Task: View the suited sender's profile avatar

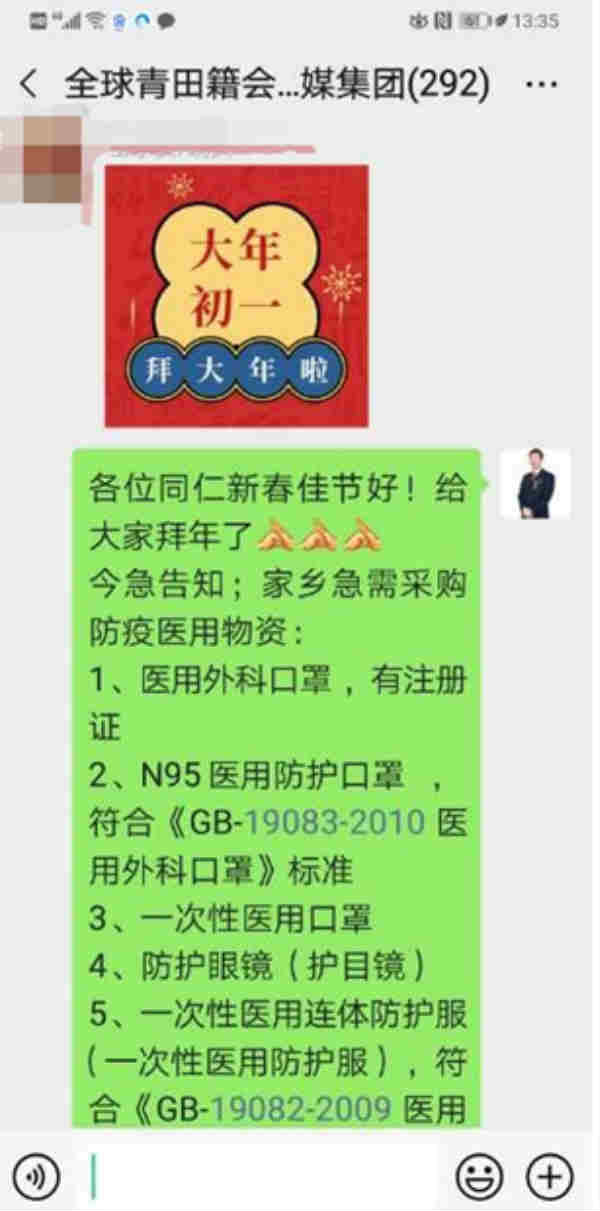Action: click(x=535, y=484)
